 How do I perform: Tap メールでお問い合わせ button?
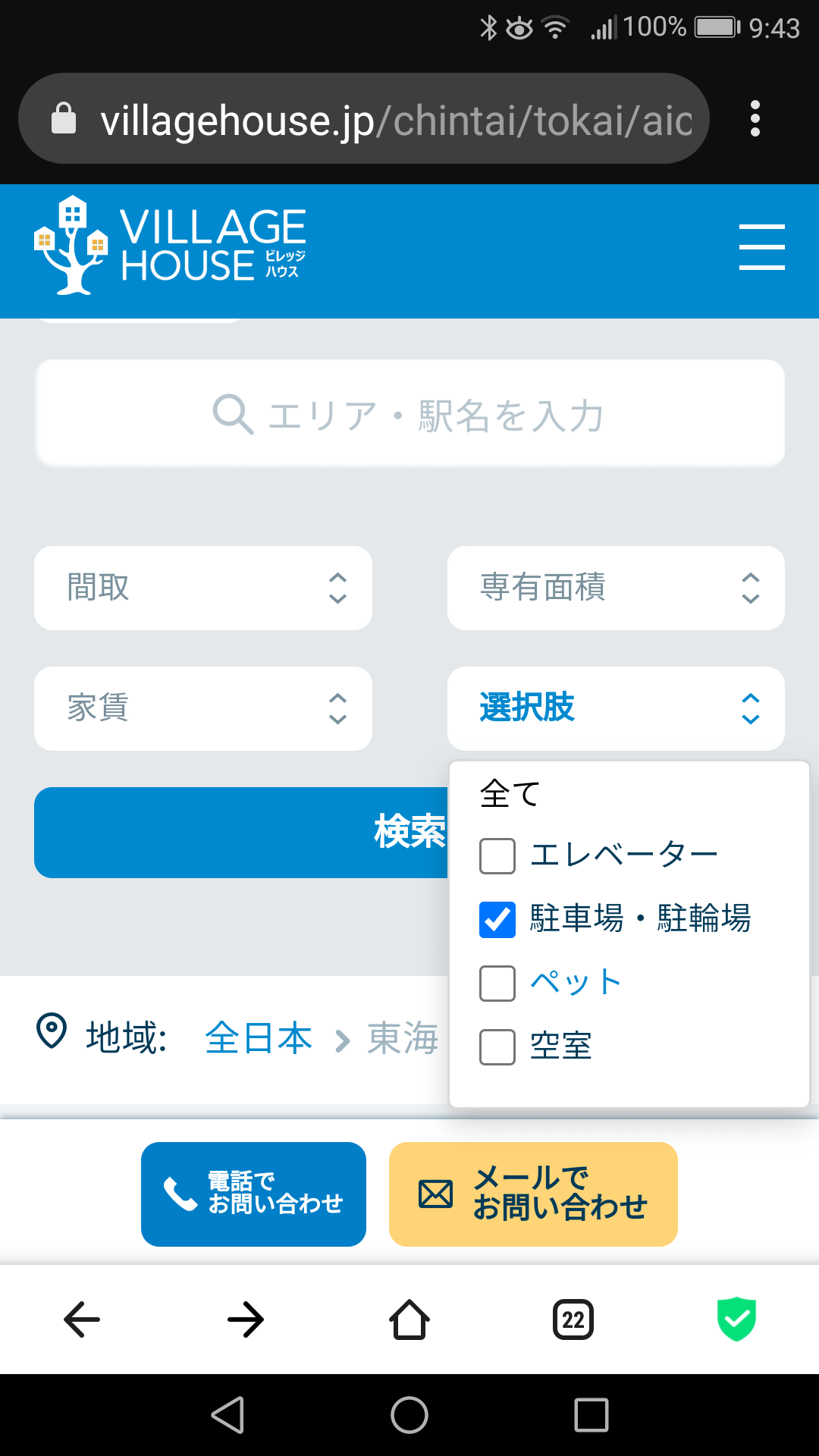coord(533,1194)
